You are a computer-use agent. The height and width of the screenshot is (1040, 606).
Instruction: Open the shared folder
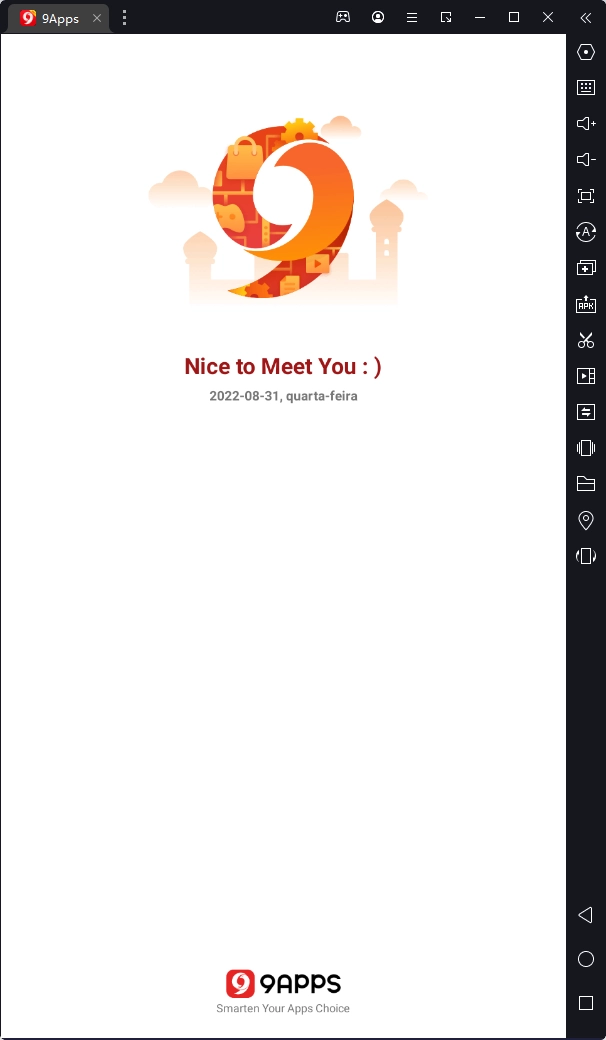tap(586, 484)
